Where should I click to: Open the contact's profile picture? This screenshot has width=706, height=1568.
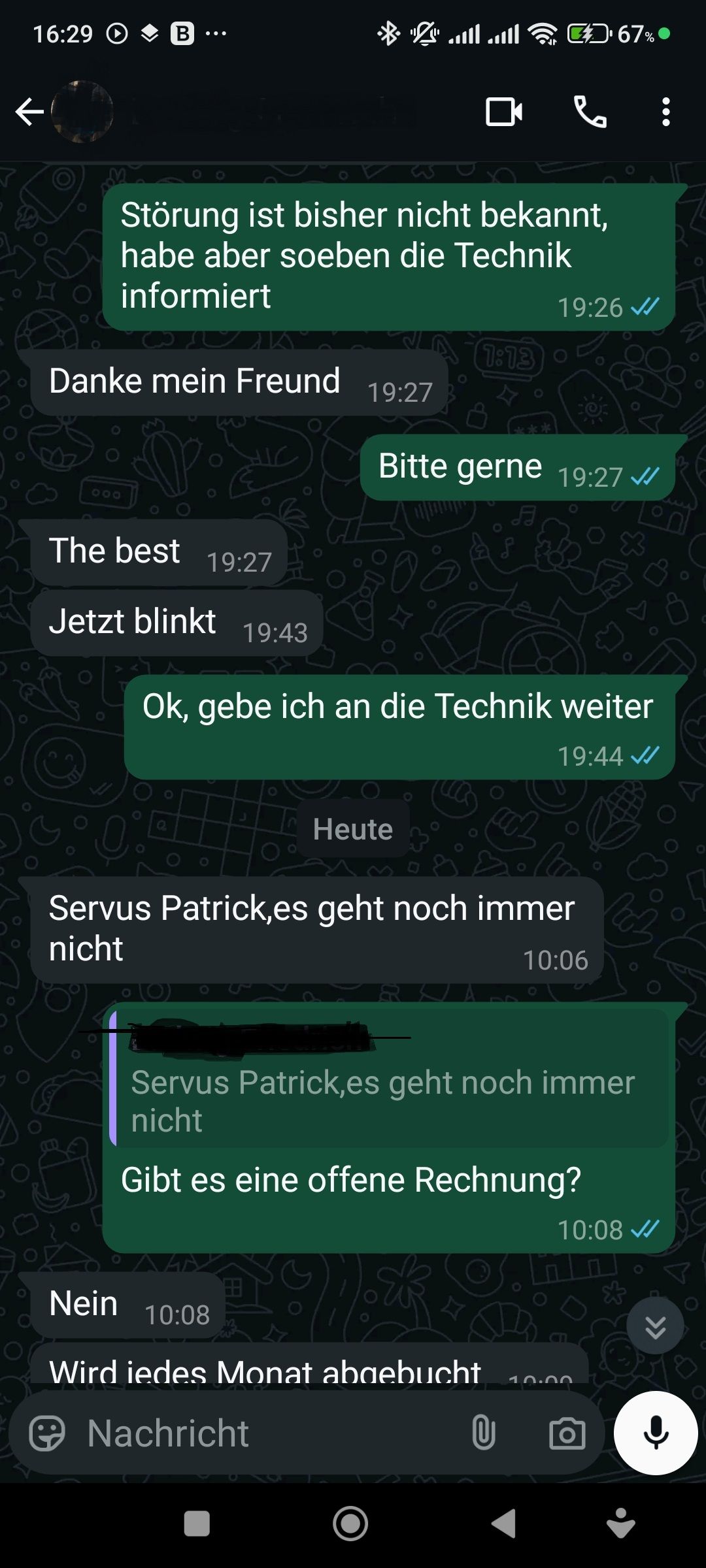click(82, 112)
